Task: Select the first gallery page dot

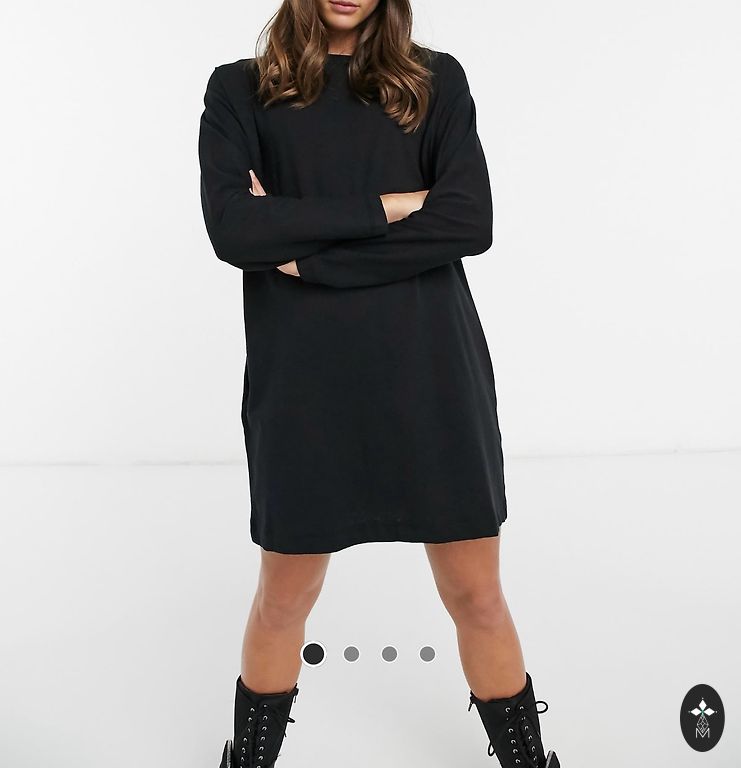Action: [313, 654]
